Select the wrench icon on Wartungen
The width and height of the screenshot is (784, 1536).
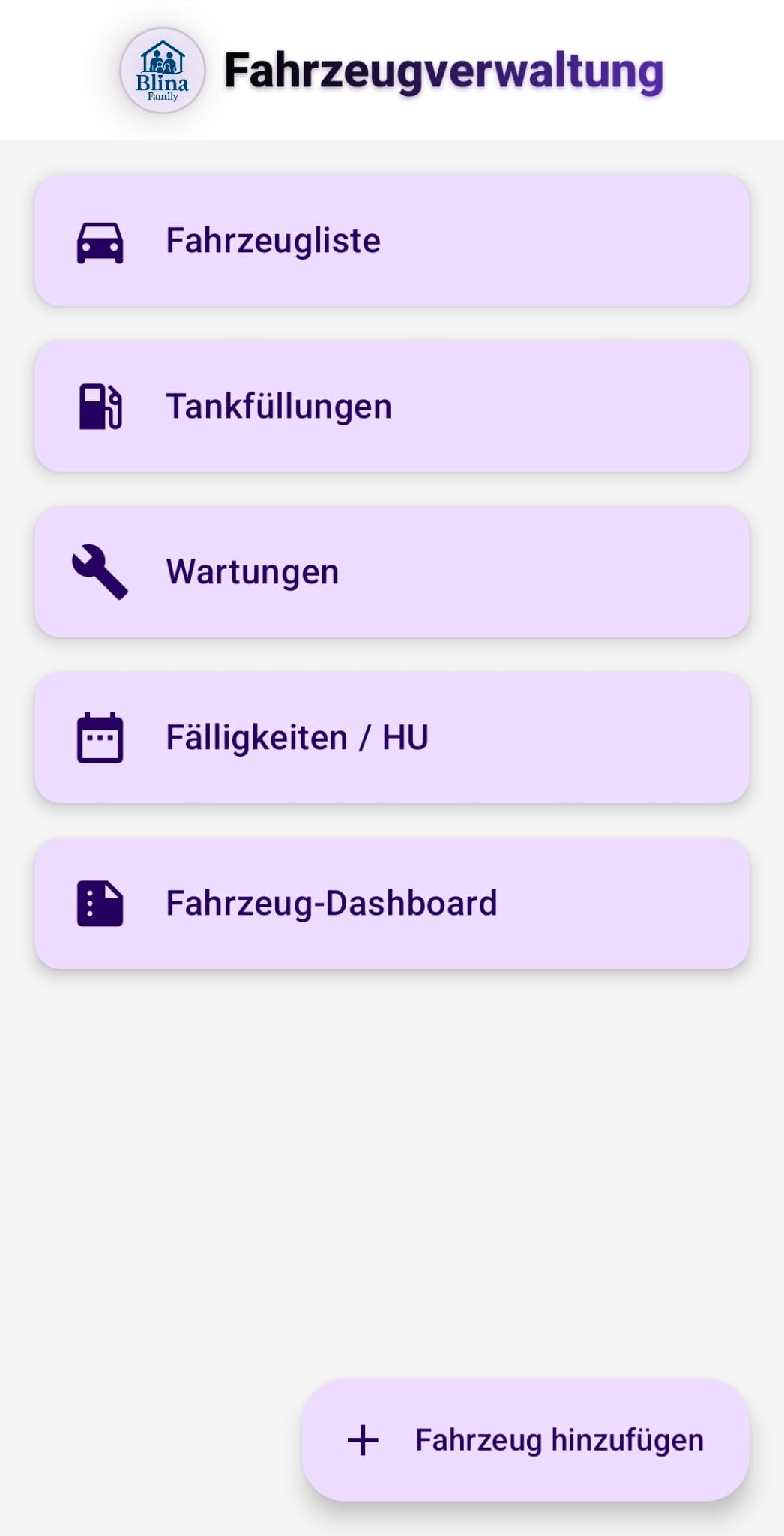pyautogui.click(x=100, y=571)
